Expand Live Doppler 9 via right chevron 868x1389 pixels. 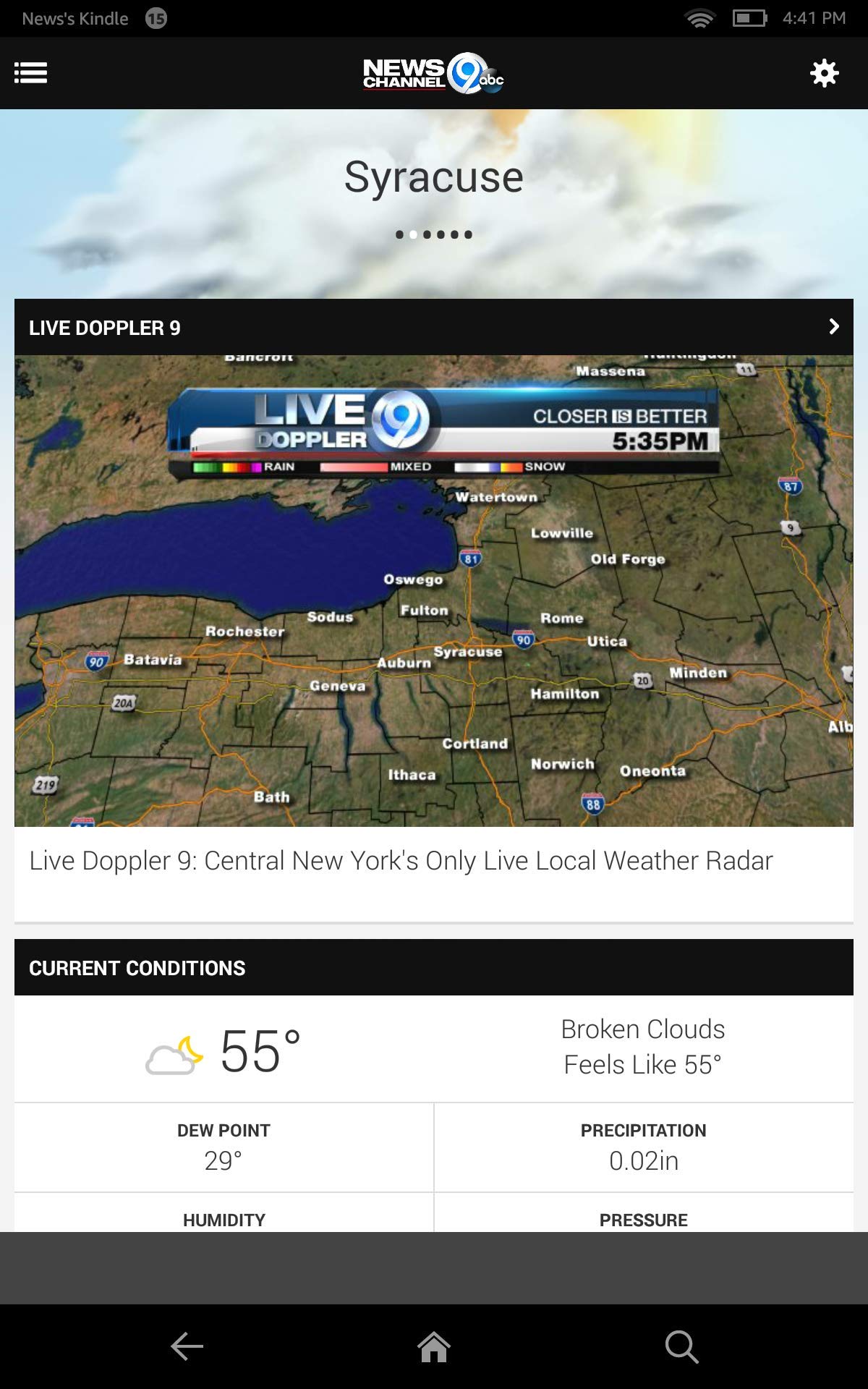(x=832, y=327)
